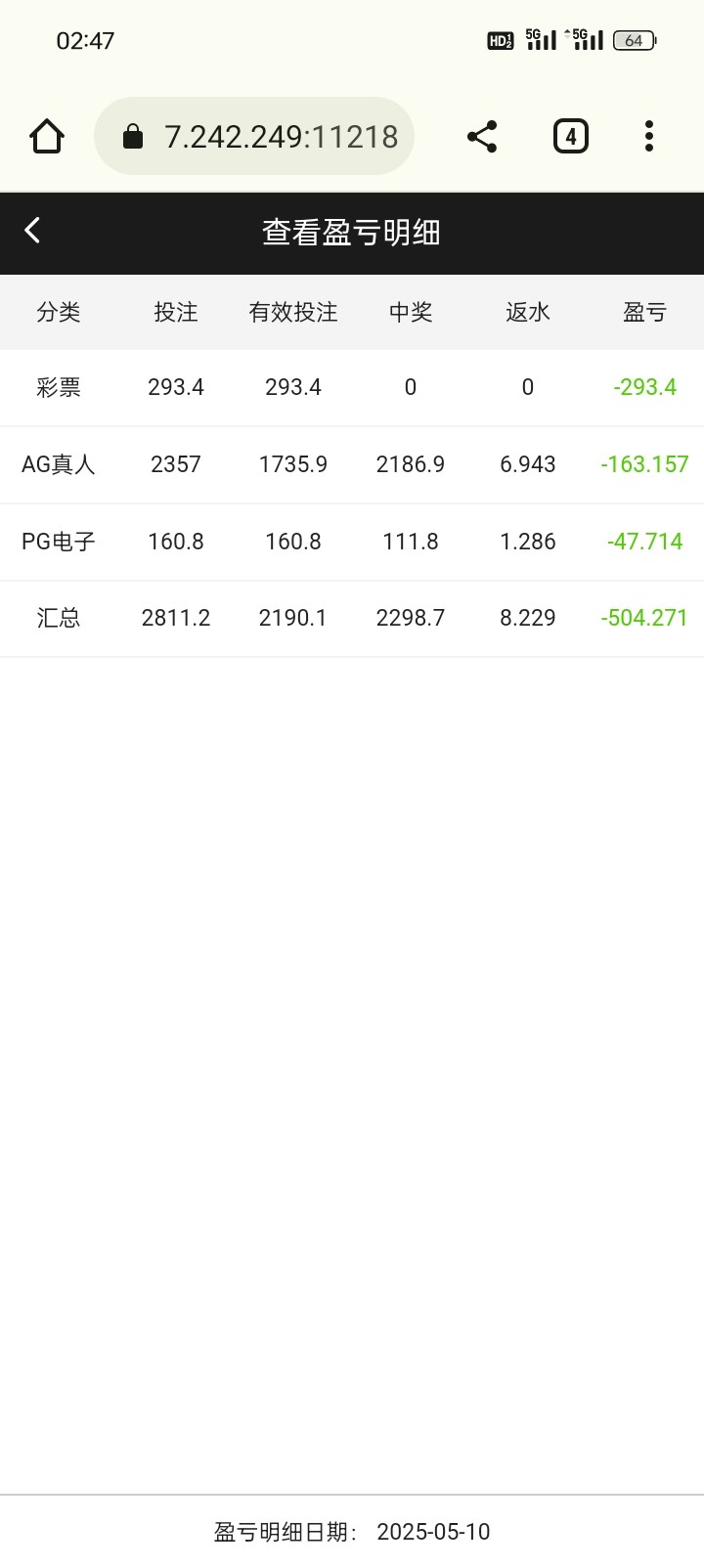Open the browser home page
The height and width of the screenshot is (1568, 704).
[47, 137]
